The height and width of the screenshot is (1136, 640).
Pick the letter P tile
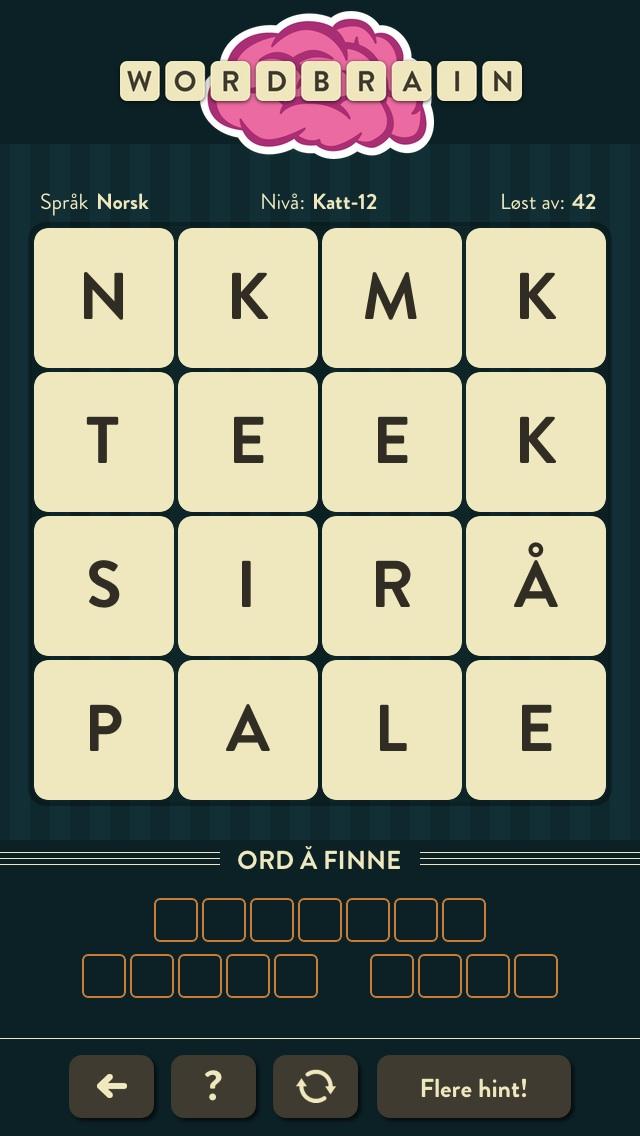point(104,730)
